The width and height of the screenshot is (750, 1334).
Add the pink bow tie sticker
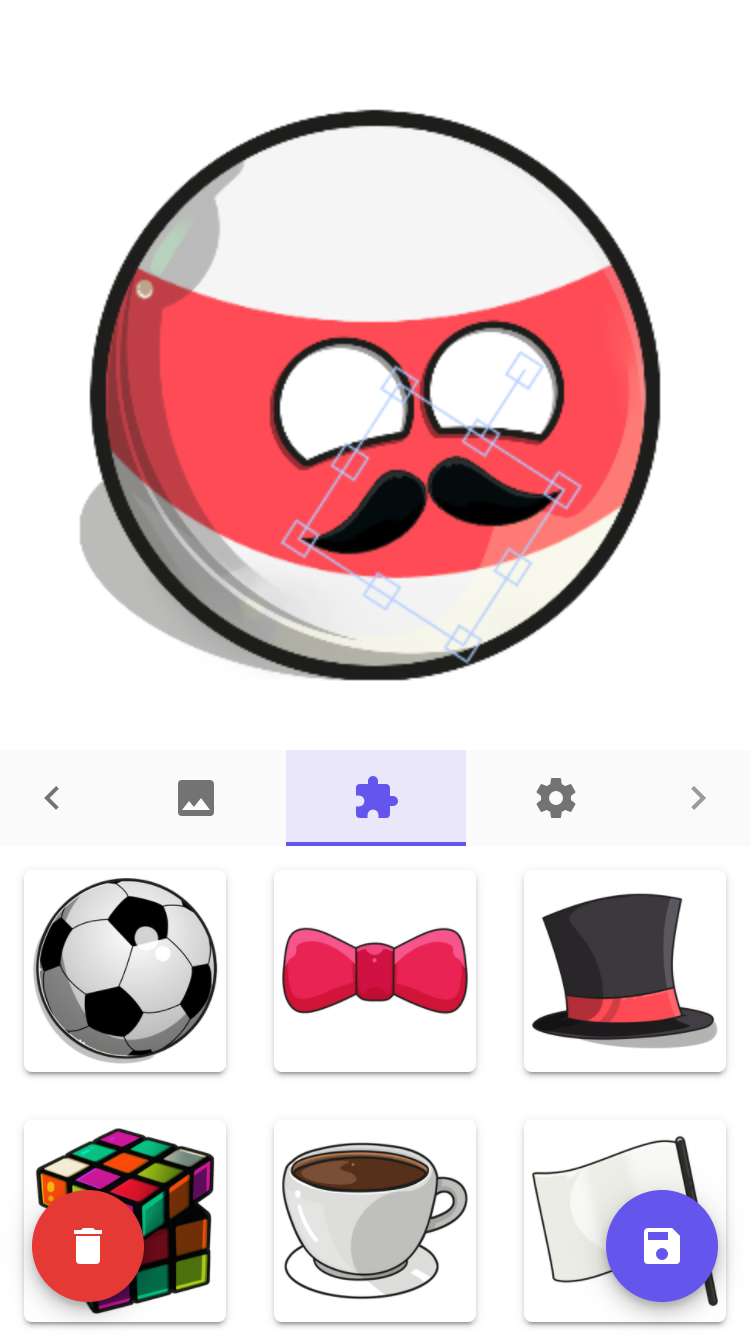point(375,971)
